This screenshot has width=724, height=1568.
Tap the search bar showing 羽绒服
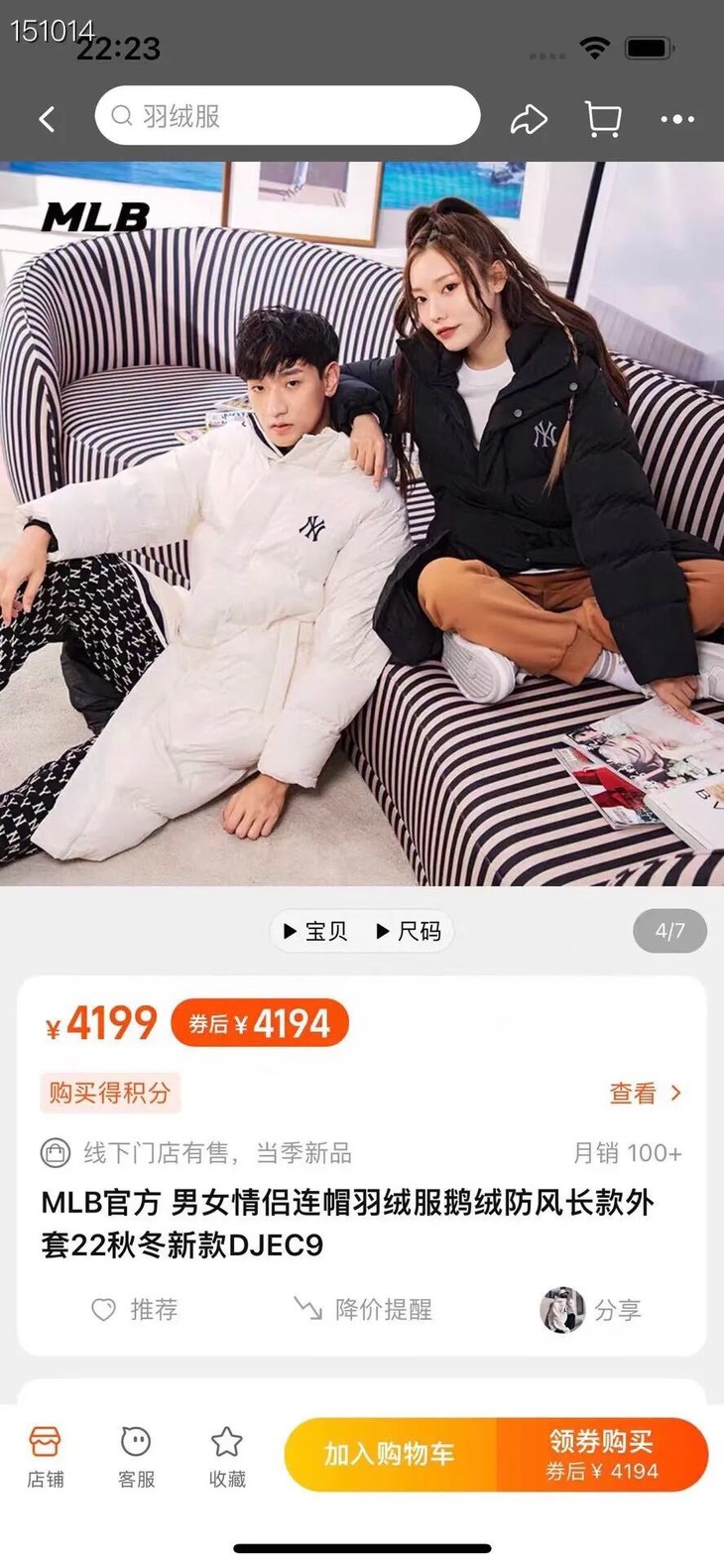coord(288,115)
